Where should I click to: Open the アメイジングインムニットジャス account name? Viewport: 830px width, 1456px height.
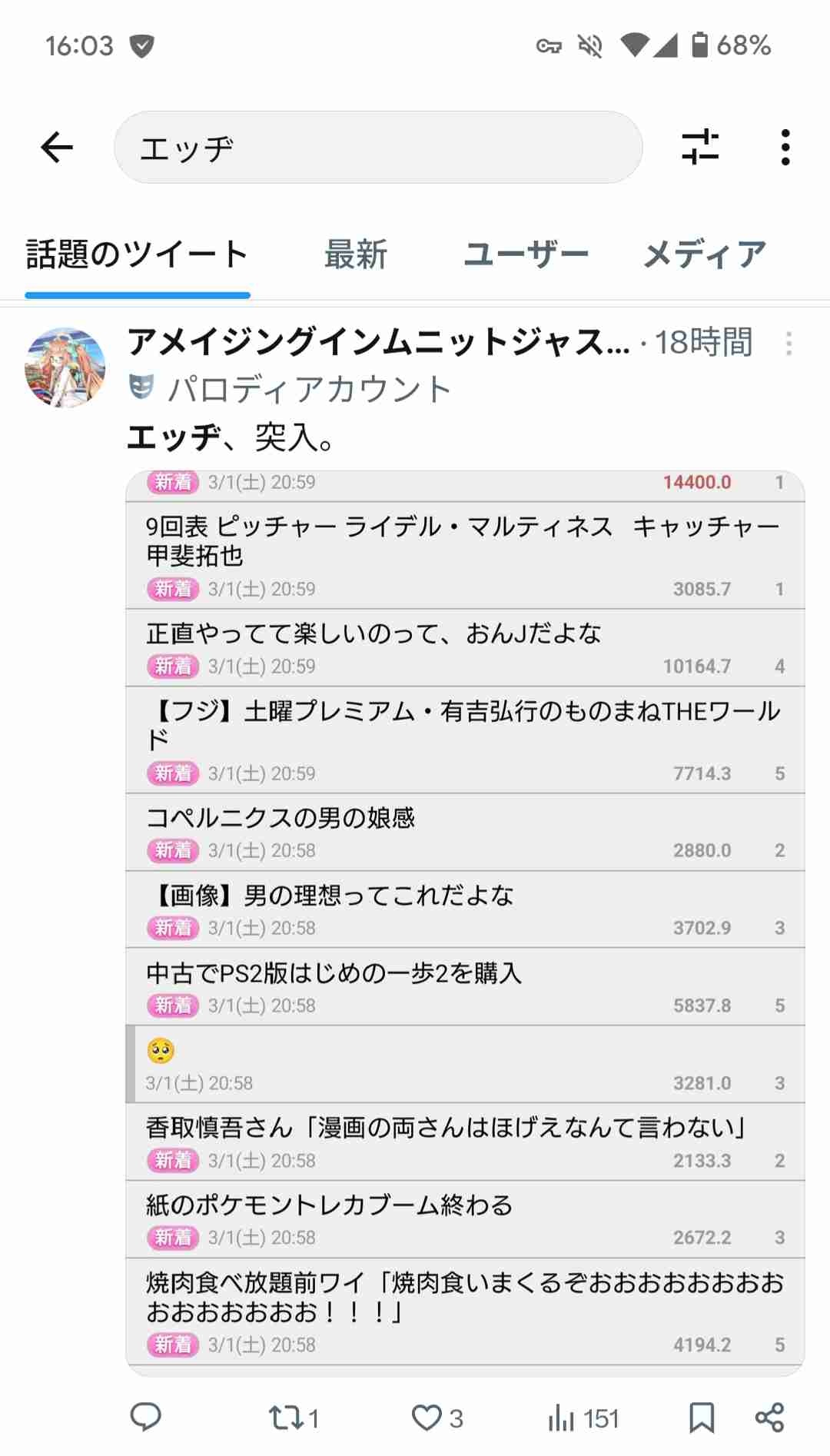(378, 342)
